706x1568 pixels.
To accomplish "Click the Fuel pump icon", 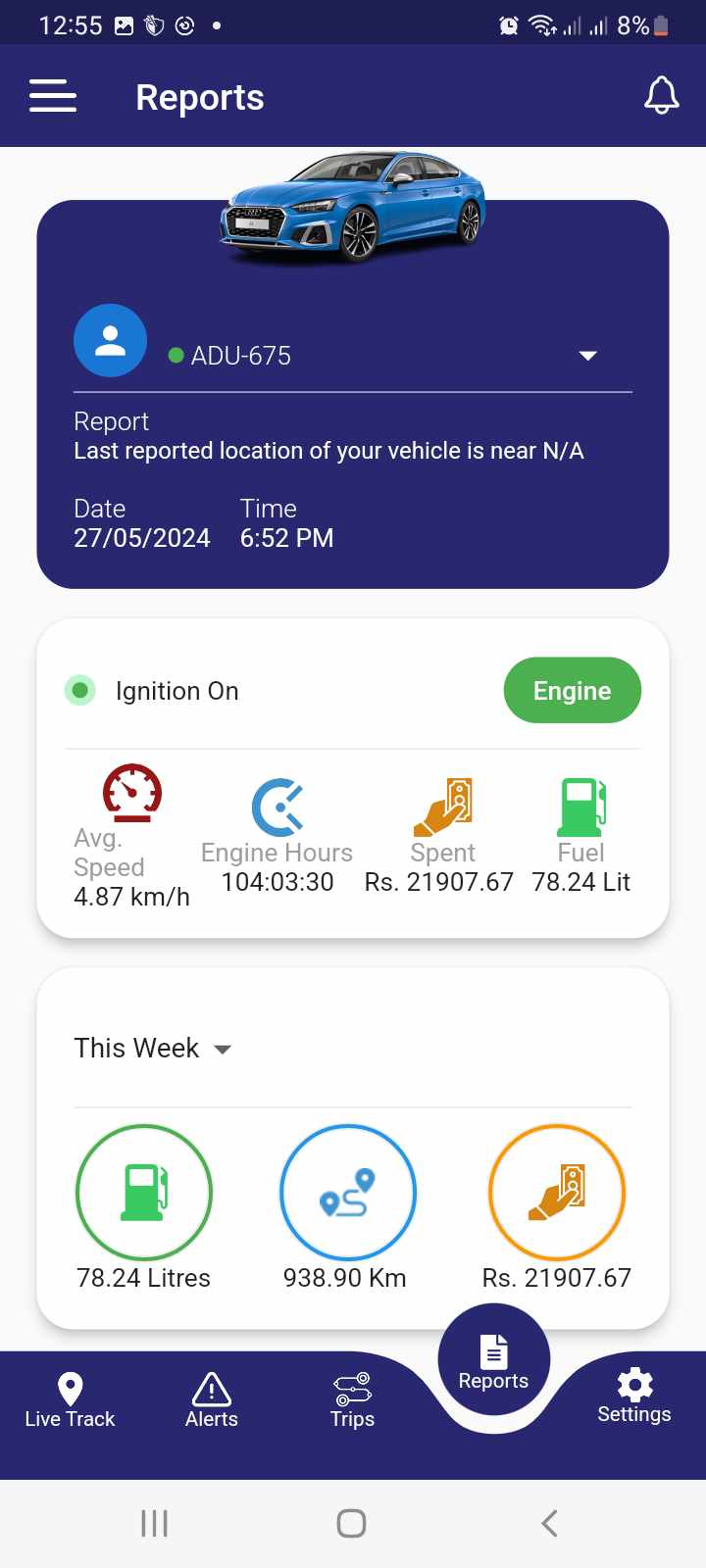I will (x=582, y=804).
